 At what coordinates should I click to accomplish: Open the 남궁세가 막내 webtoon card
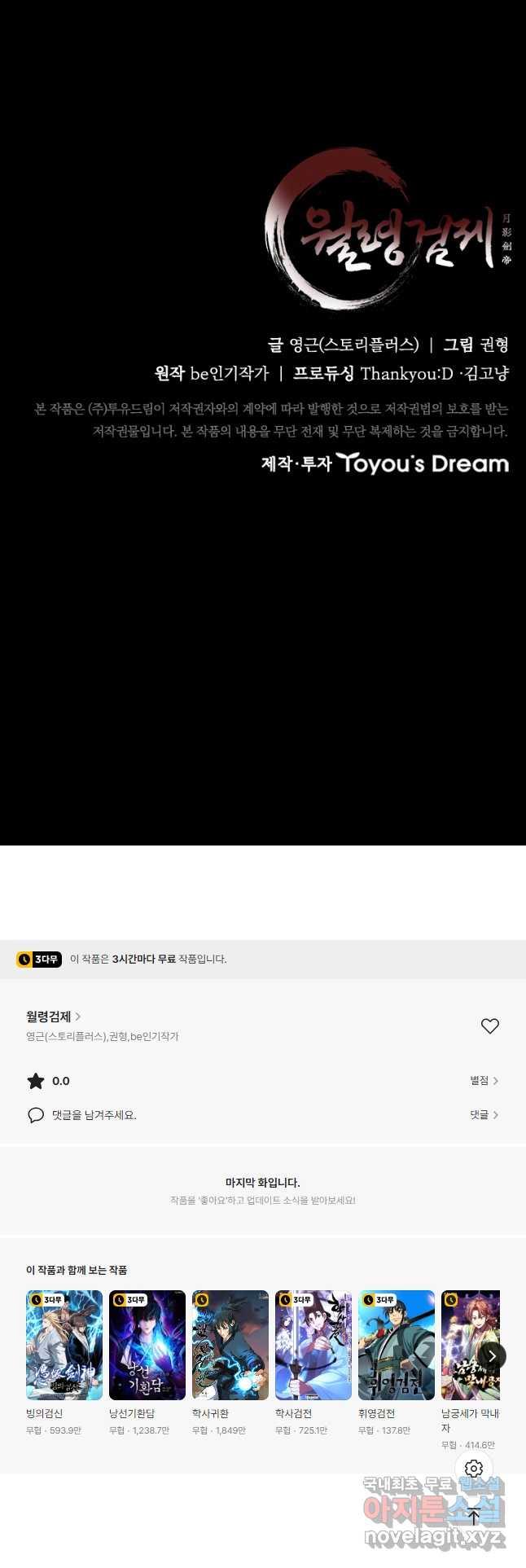pyautogui.click(x=468, y=1345)
